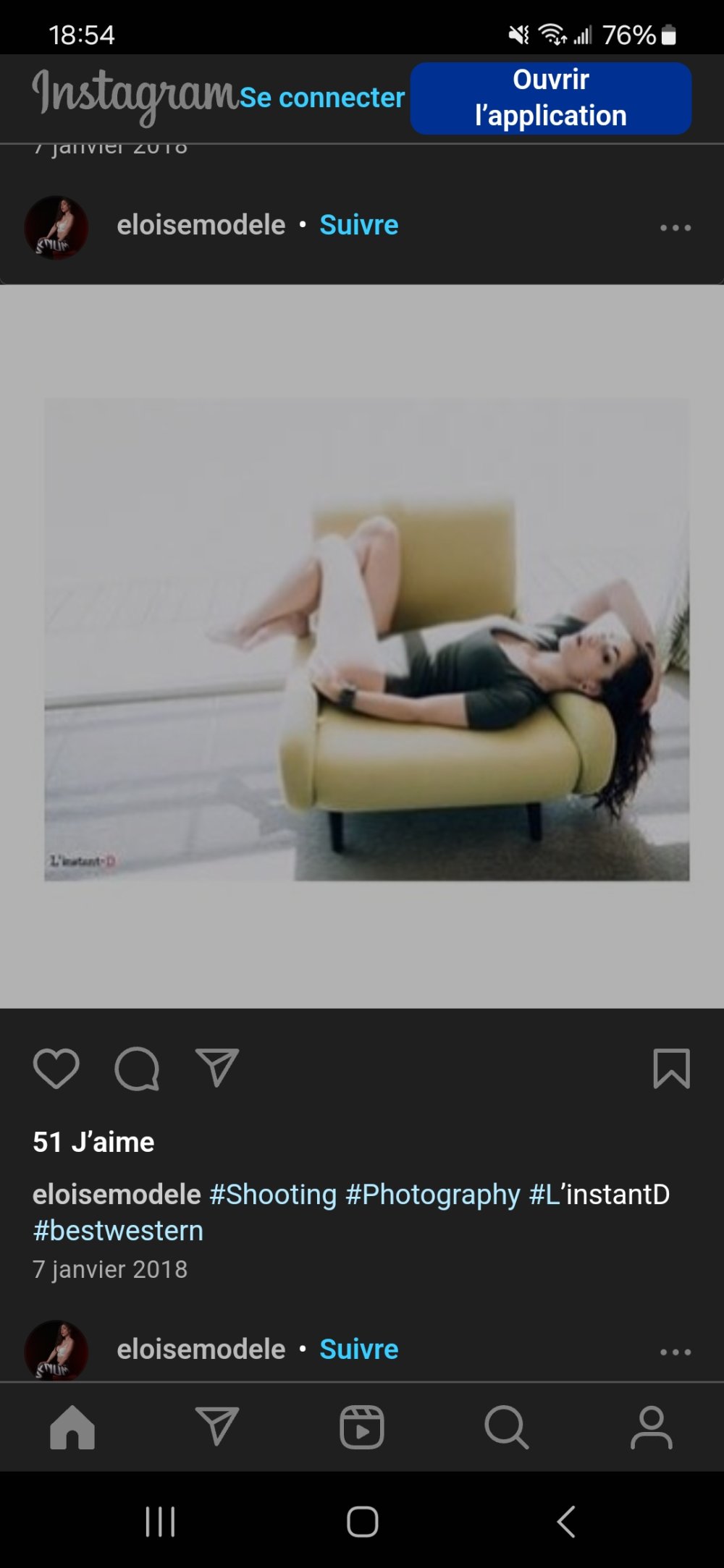Like the armchair photo post
Viewport: 724px width, 1568px height.
click(x=56, y=1068)
